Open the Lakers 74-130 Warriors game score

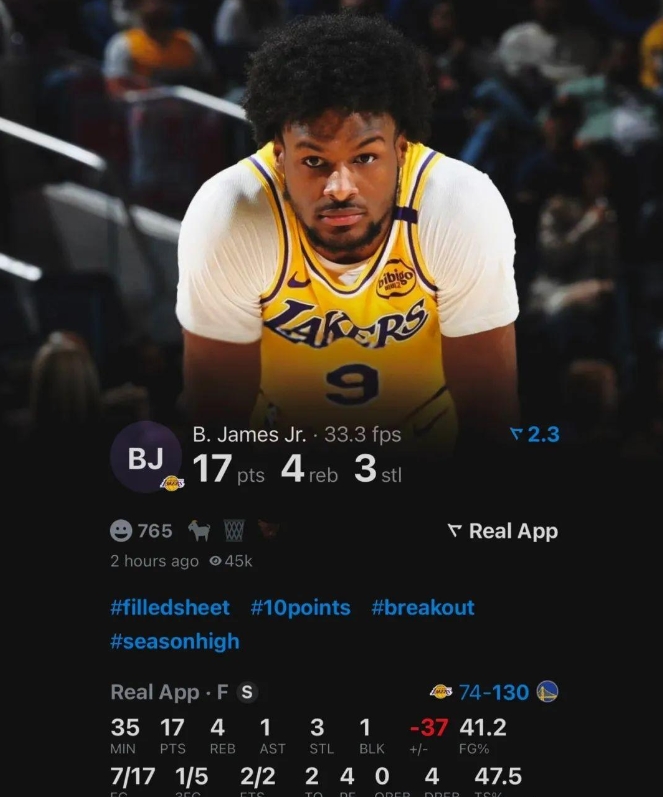tap(493, 691)
